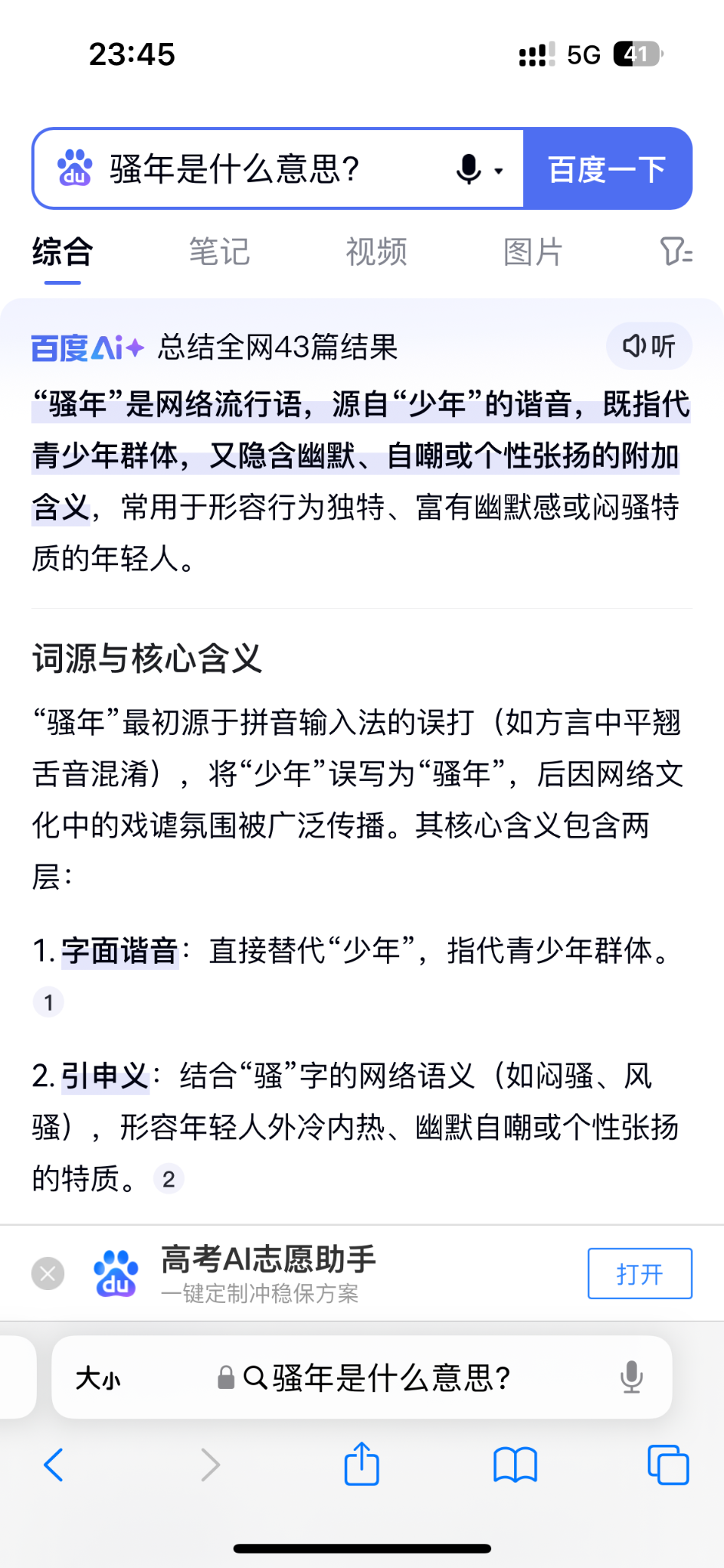Open citation reference 1
The height and width of the screenshot is (1568, 724).
coord(48,1002)
